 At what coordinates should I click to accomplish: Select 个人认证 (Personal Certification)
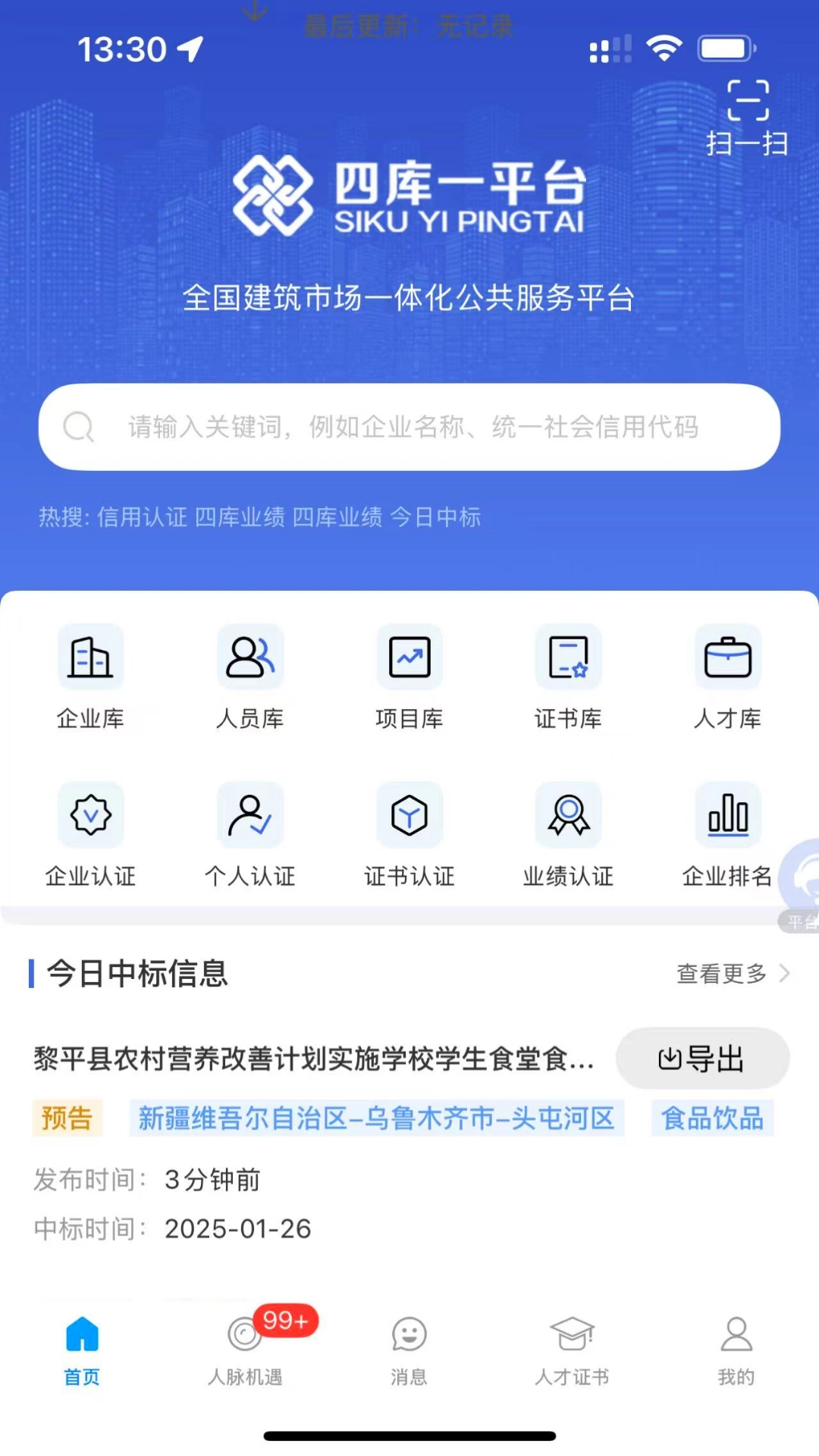(250, 834)
